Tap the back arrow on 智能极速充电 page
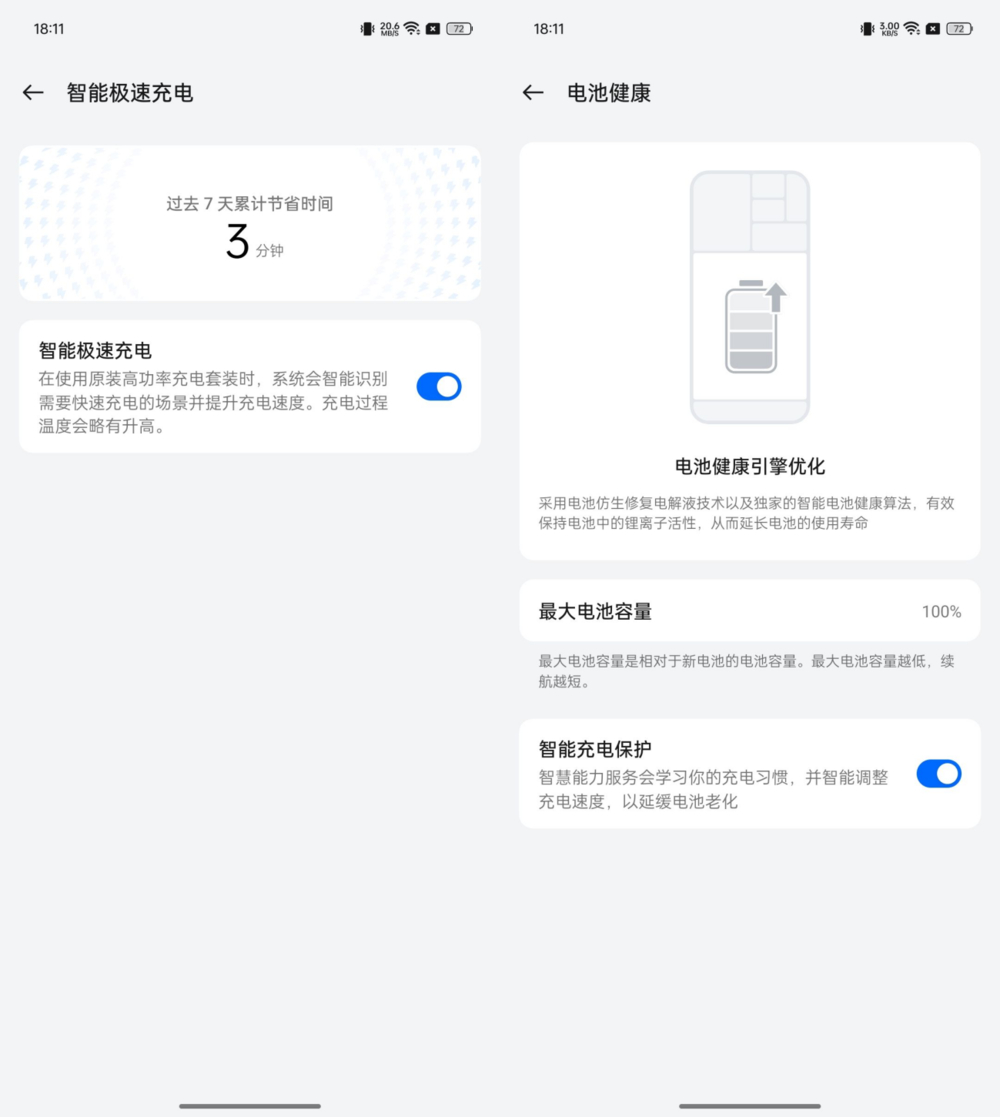 [x=33, y=92]
